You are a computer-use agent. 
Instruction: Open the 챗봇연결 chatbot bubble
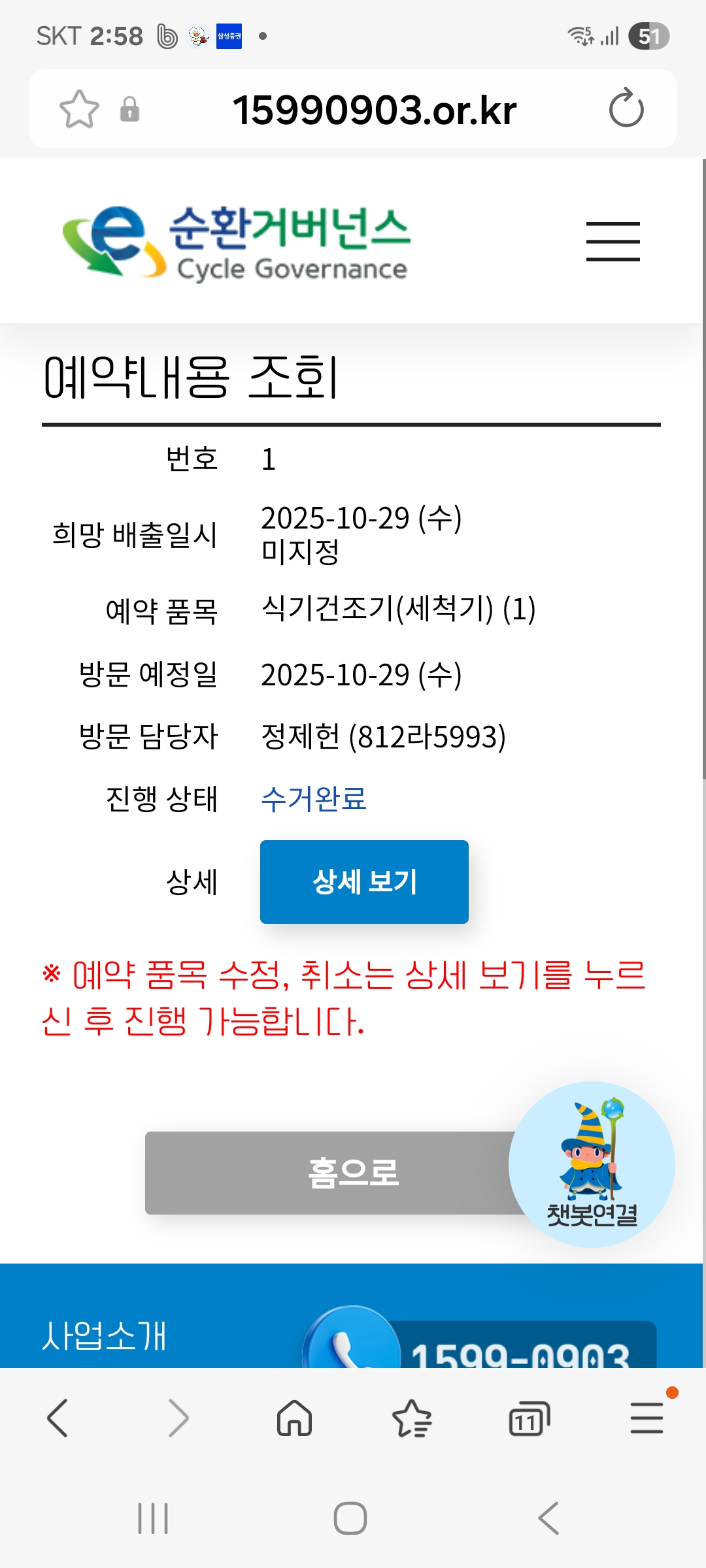click(x=592, y=1164)
